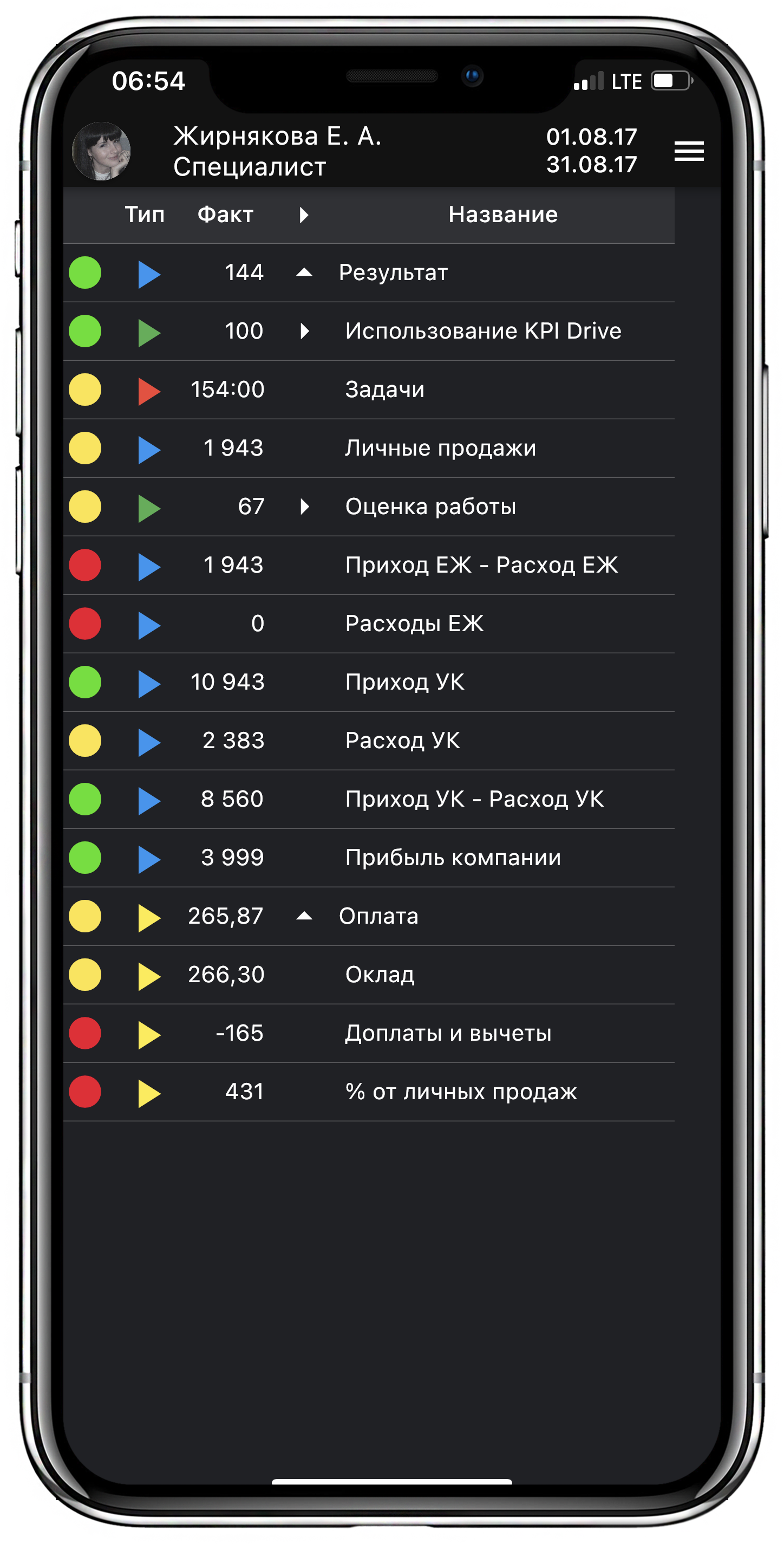This screenshot has width=784, height=1544.
Task: Open Приход ЕЖ - Расход ЕЖ row
Action: click(x=369, y=565)
